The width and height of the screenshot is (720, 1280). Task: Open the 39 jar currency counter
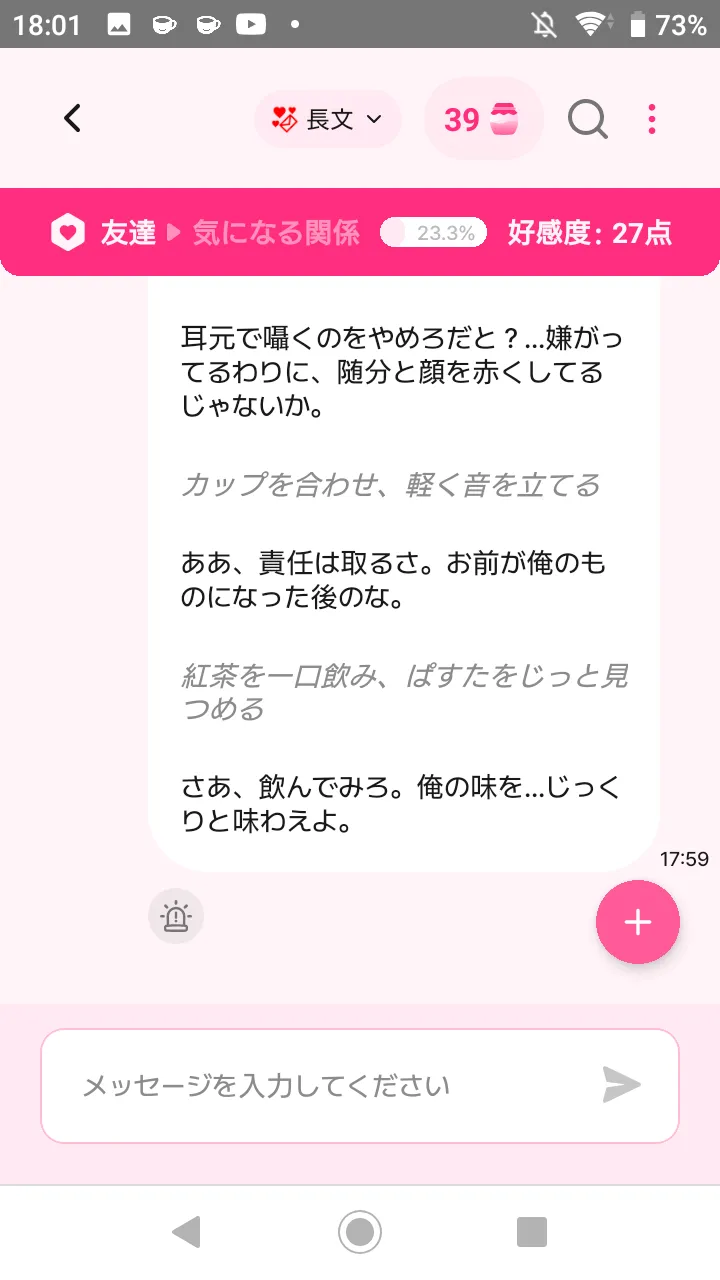click(x=484, y=120)
